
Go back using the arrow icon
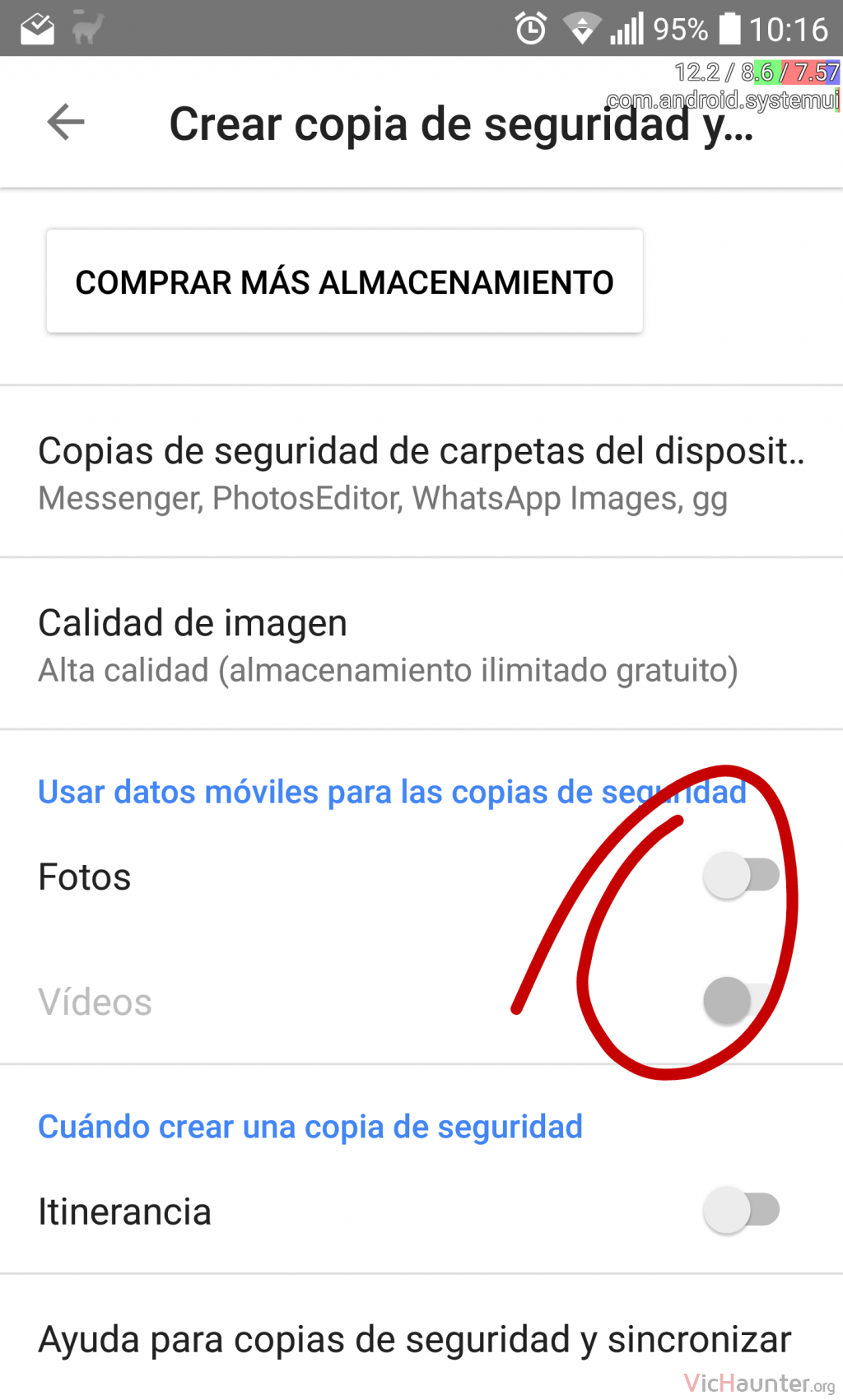(x=66, y=123)
